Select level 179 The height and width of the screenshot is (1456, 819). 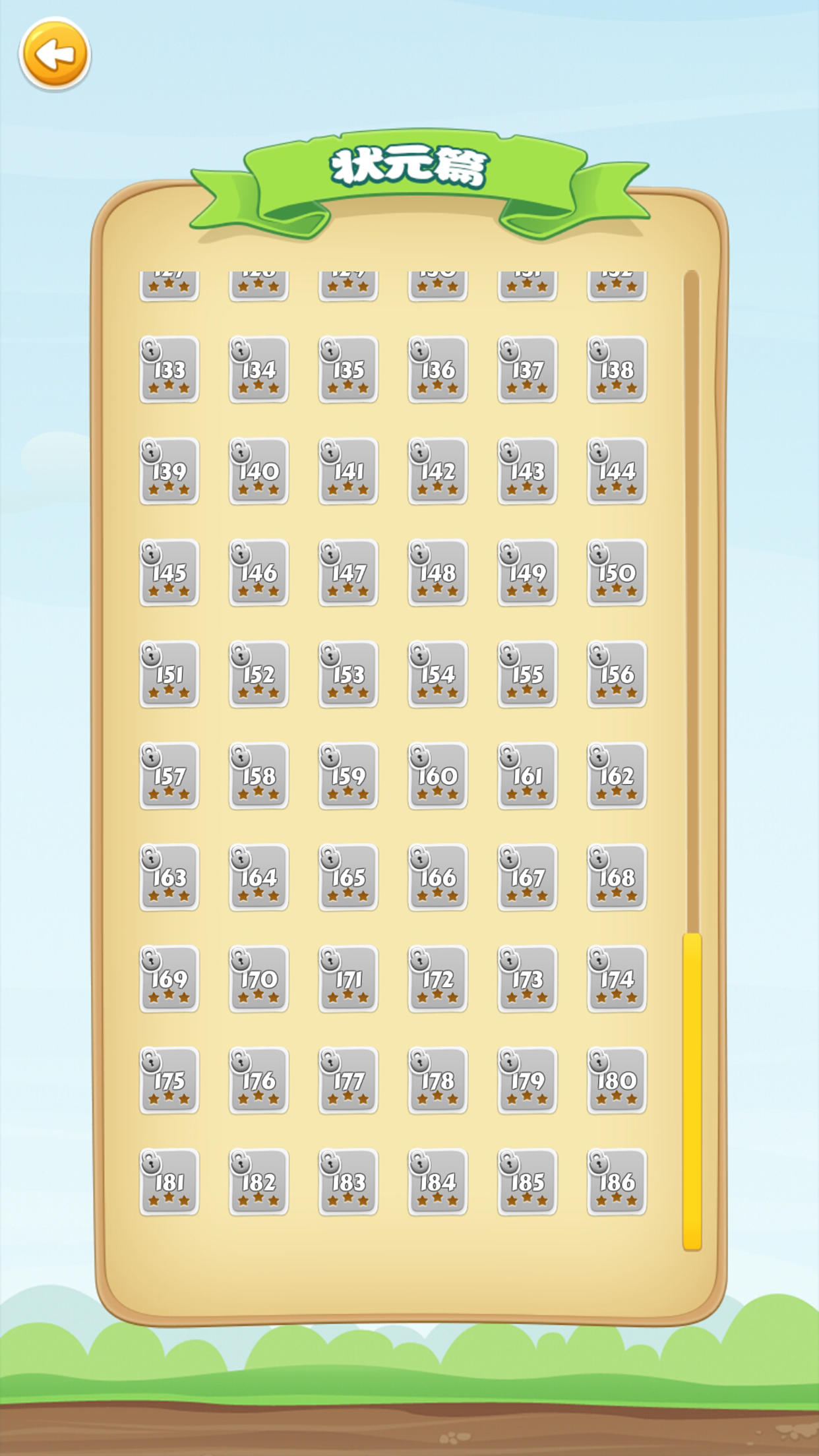[x=527, y=1080]
